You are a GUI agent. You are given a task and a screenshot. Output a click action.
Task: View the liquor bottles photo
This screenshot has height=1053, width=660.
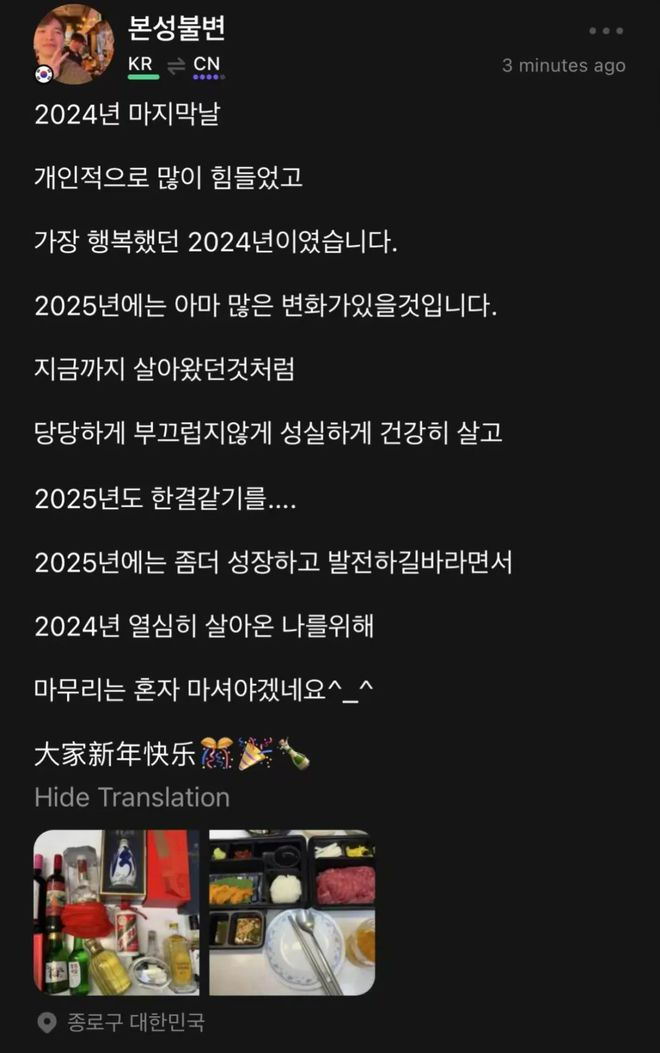coord(117,912)
